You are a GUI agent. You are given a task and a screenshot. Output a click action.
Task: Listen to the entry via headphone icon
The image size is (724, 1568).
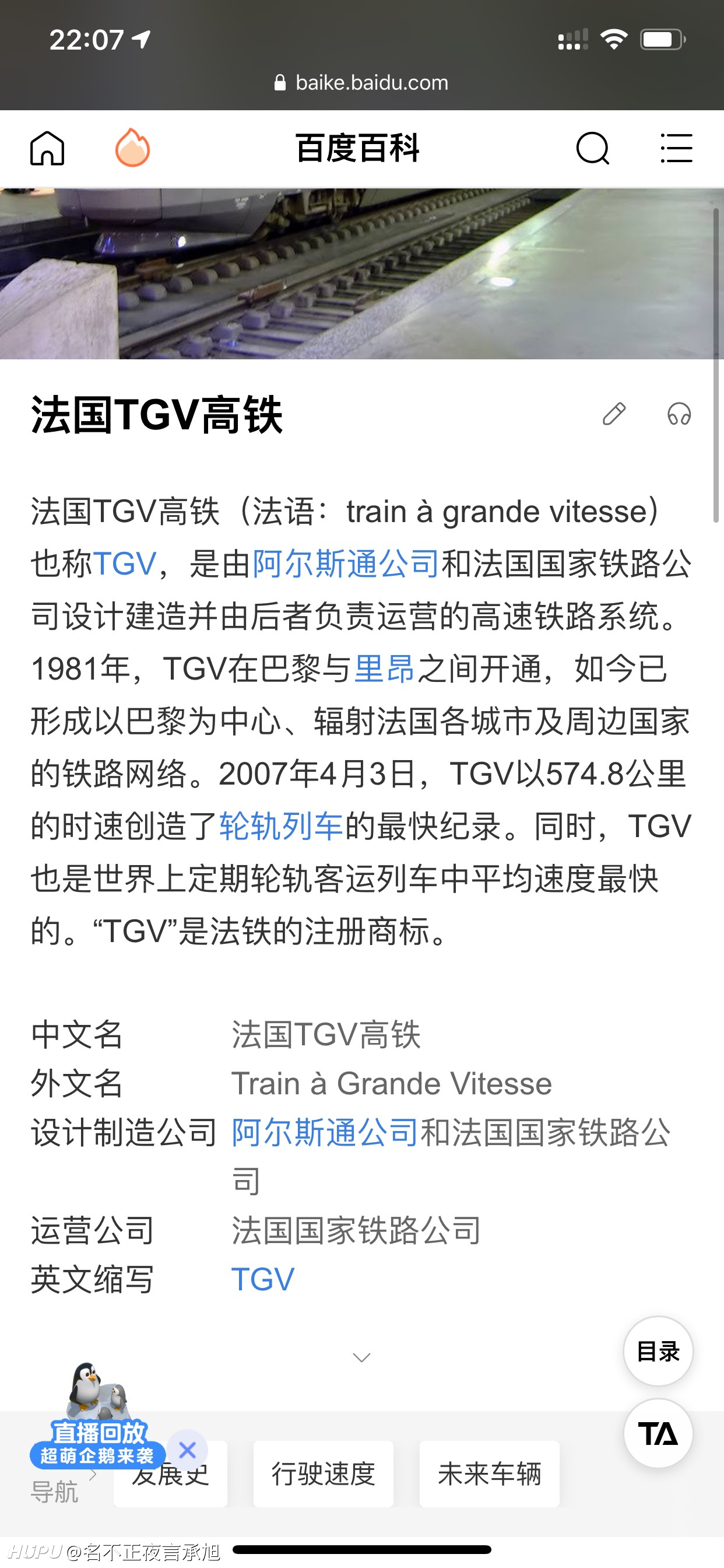coord(679,414)
